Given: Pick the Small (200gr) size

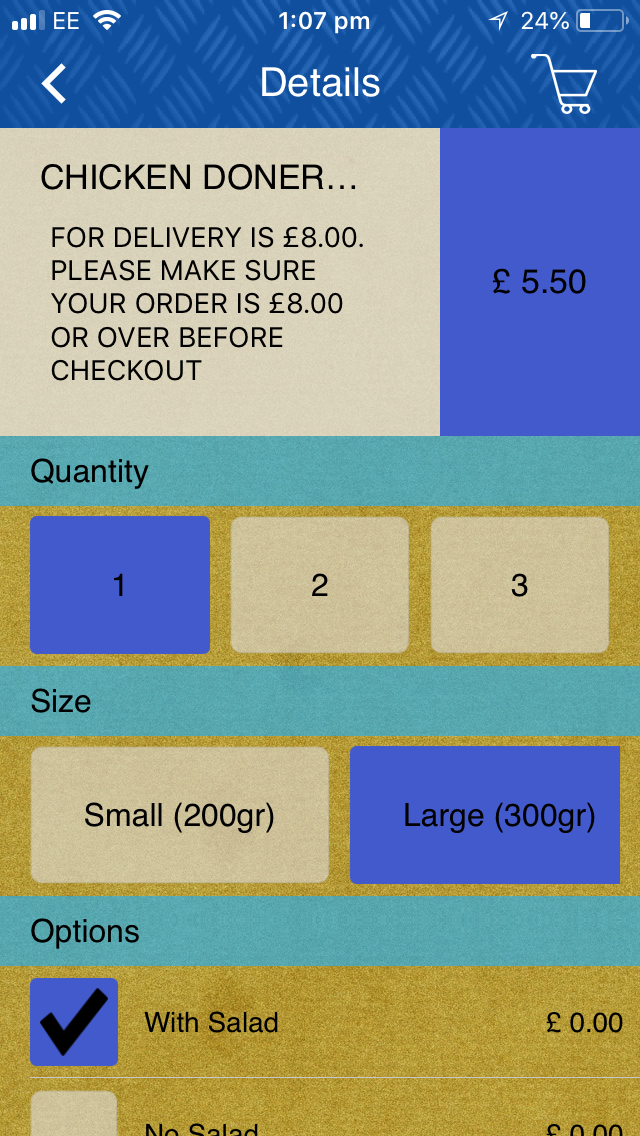Looking at the screenshot, I should tap(179, 815).
